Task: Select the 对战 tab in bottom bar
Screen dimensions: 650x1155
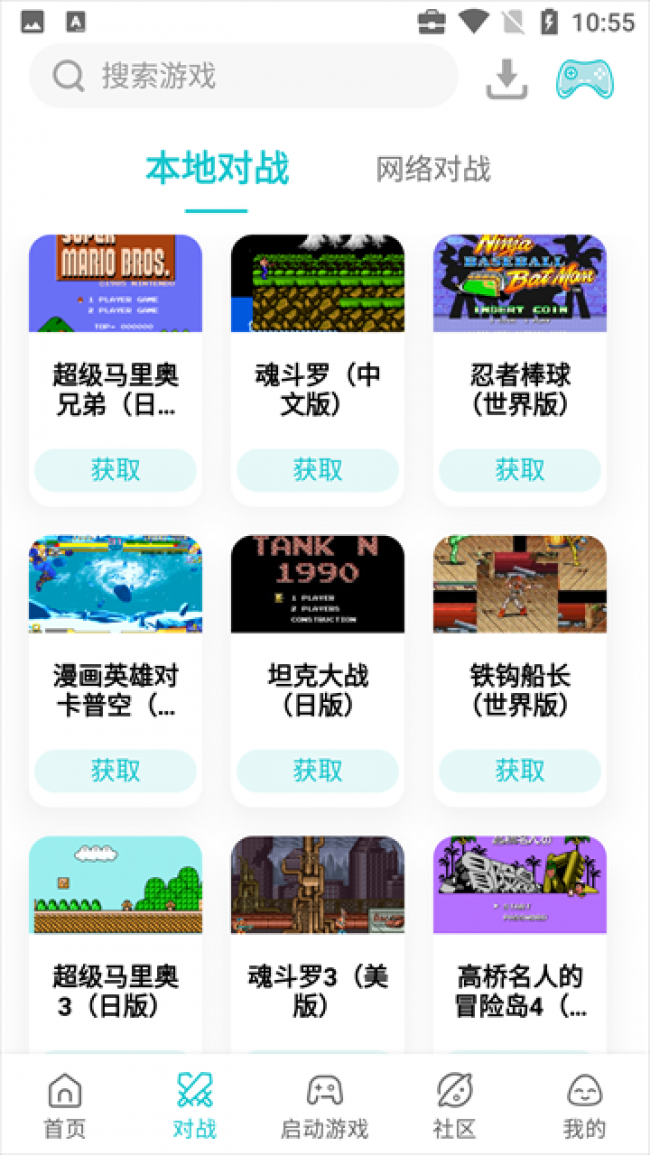Action: [x=194, y=1106]
